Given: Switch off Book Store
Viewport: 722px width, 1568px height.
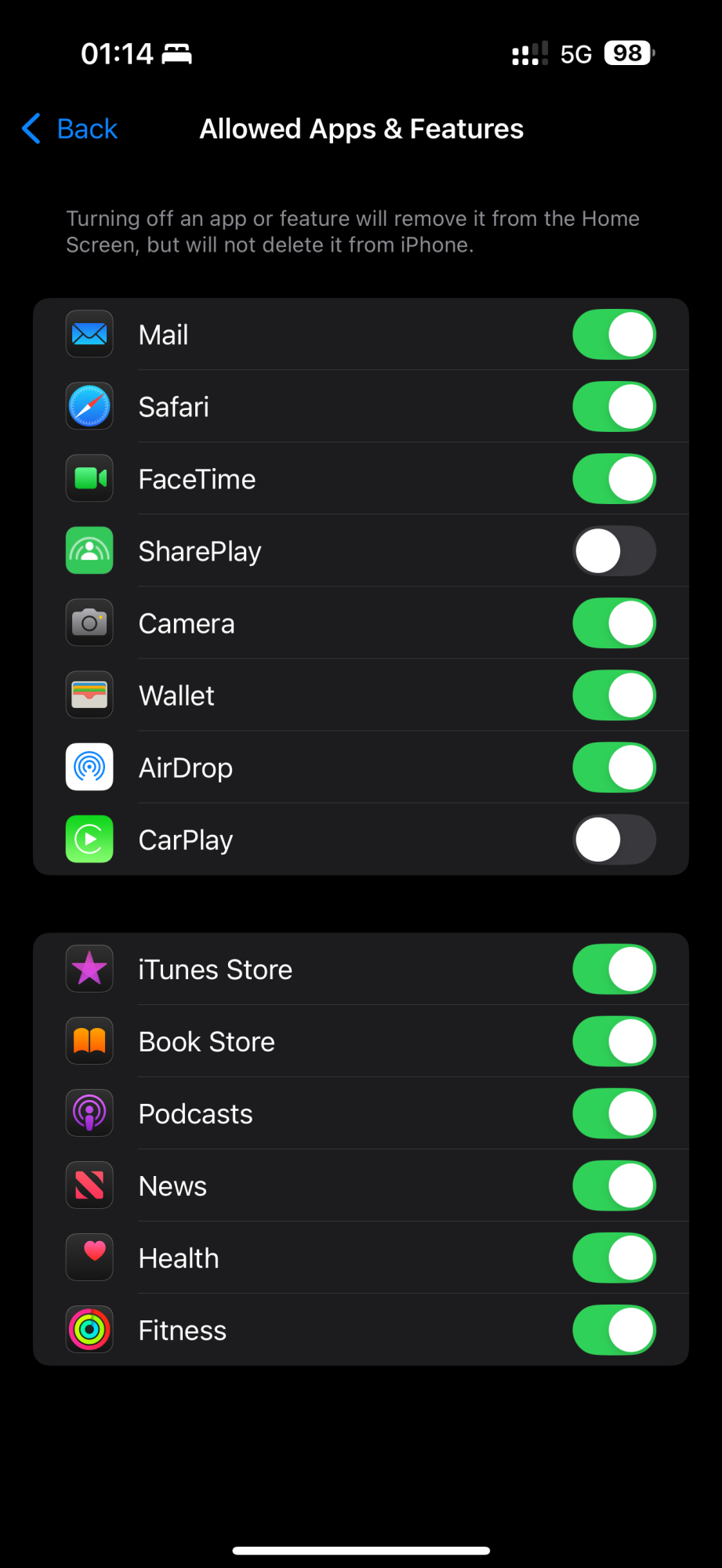Looking at the screenshot, I should point(614,1042).
